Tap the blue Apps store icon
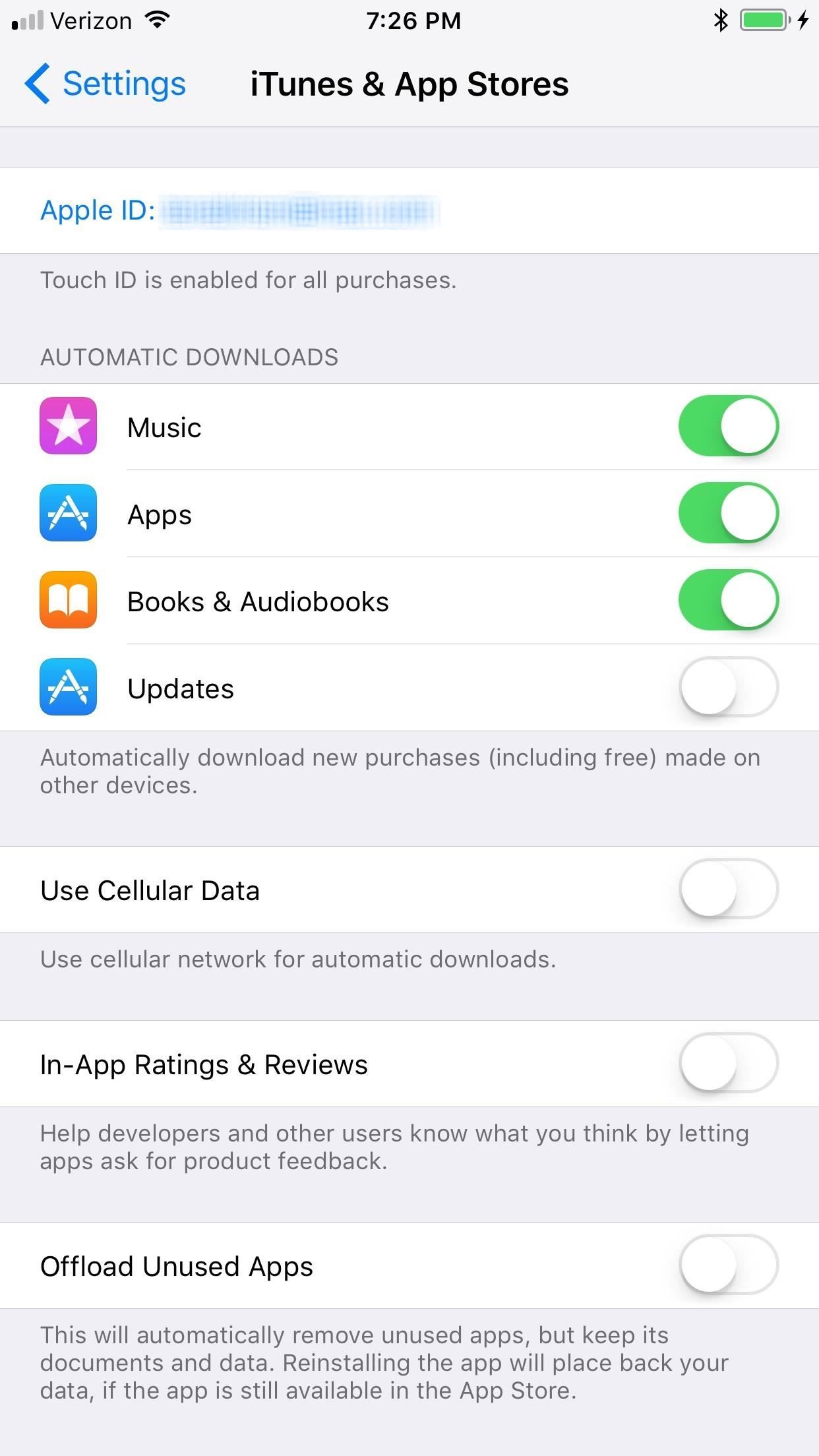 pyautogui.click(x=68, y=514)
